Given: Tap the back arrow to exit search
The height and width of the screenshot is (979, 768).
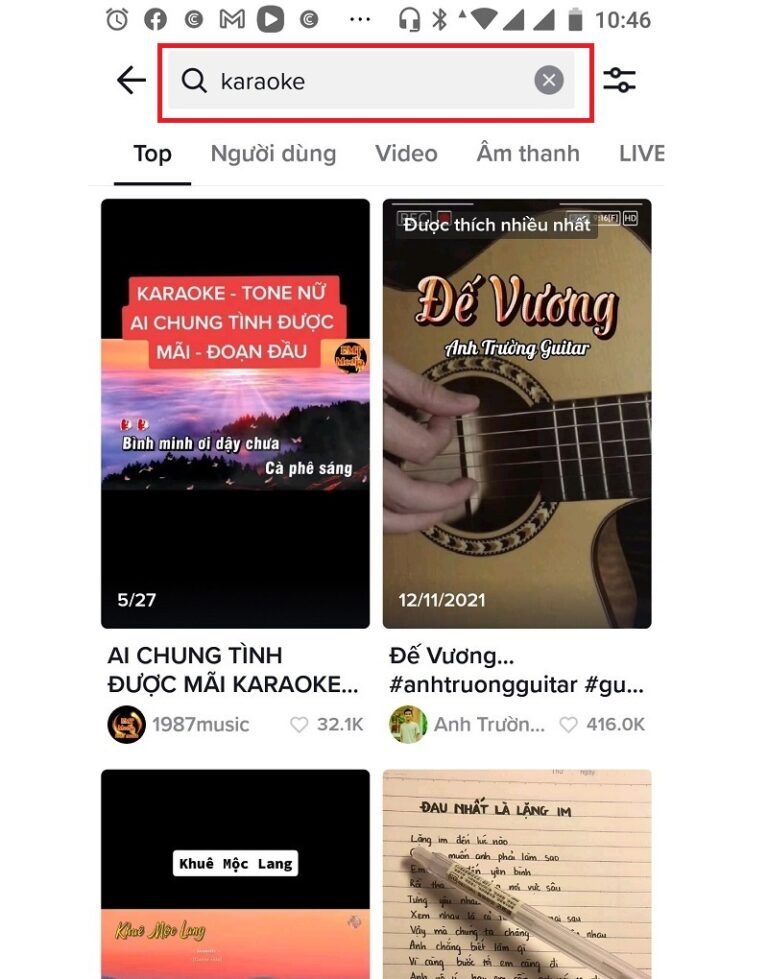Looking at the screenshot, I should pos(130,80).
